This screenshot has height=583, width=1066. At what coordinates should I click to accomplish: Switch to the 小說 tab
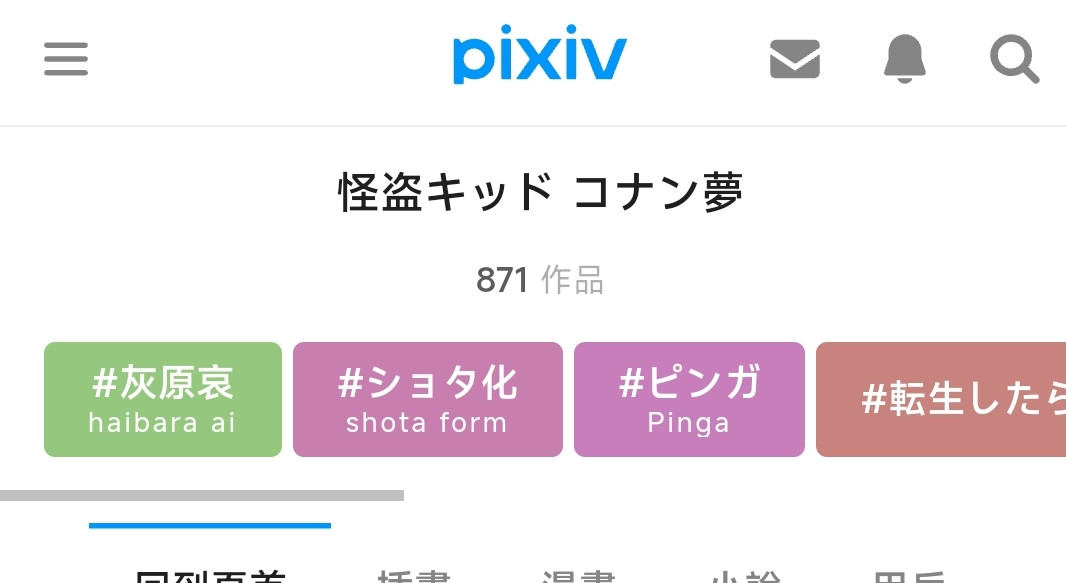coord(744,577)
